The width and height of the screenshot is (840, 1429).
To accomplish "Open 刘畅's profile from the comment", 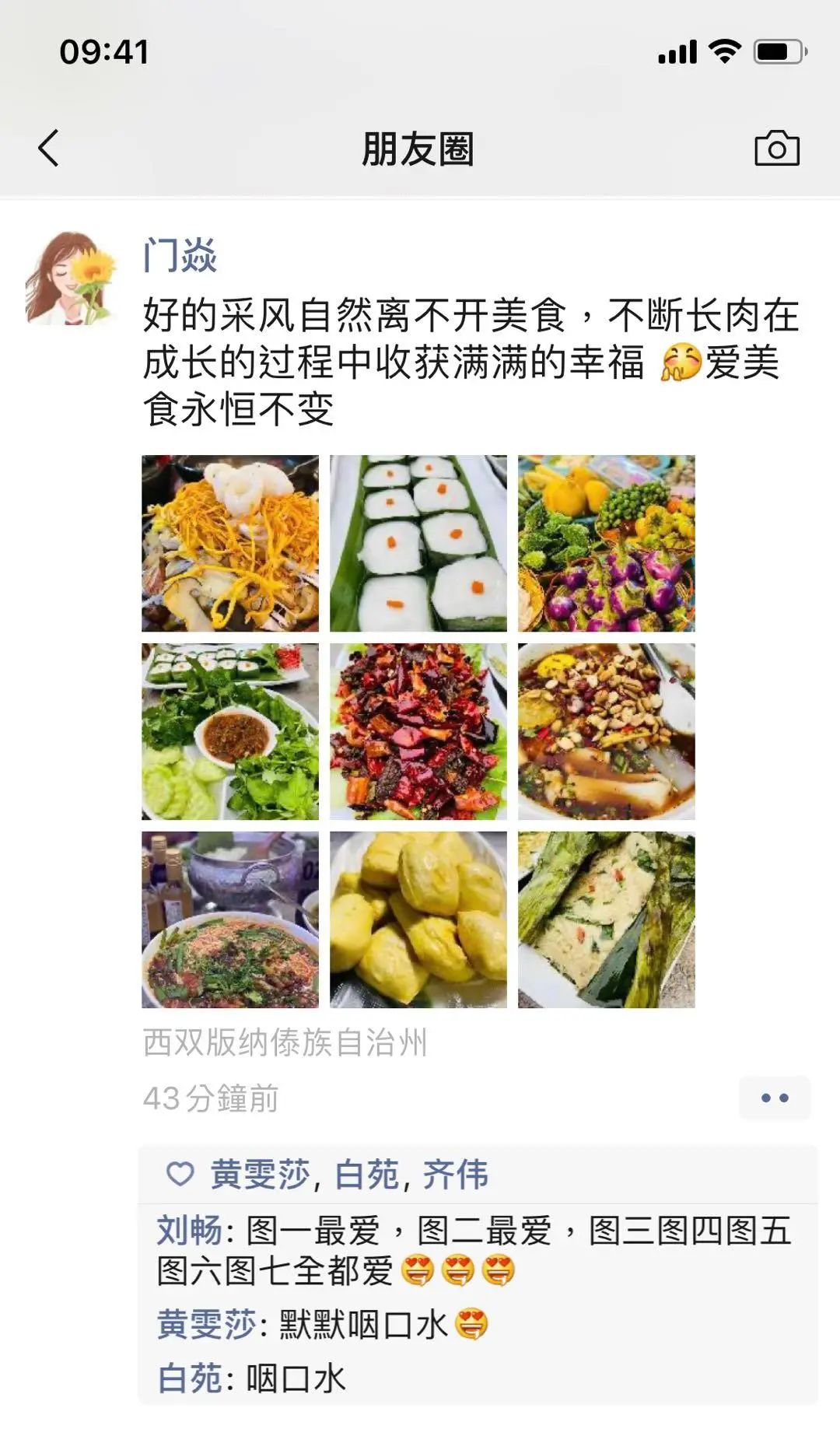I will tap(189, 1230).
